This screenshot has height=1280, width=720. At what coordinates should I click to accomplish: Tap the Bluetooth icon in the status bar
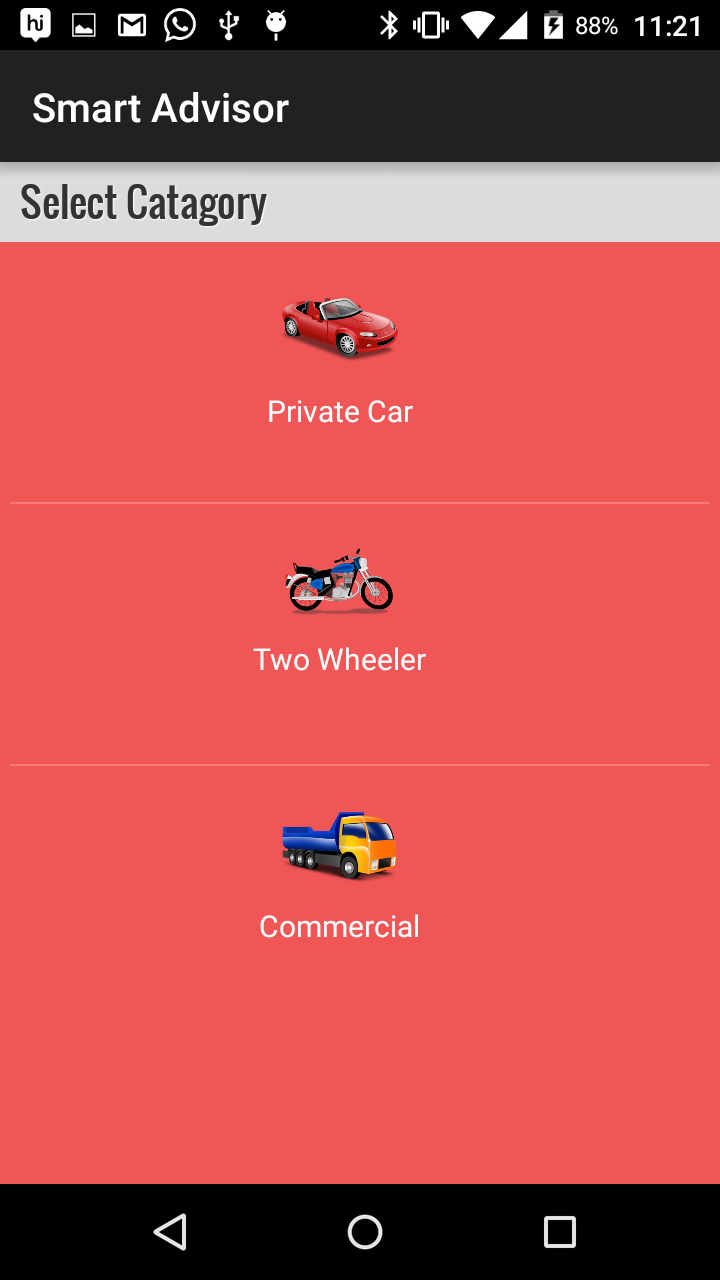coord(388,25)
